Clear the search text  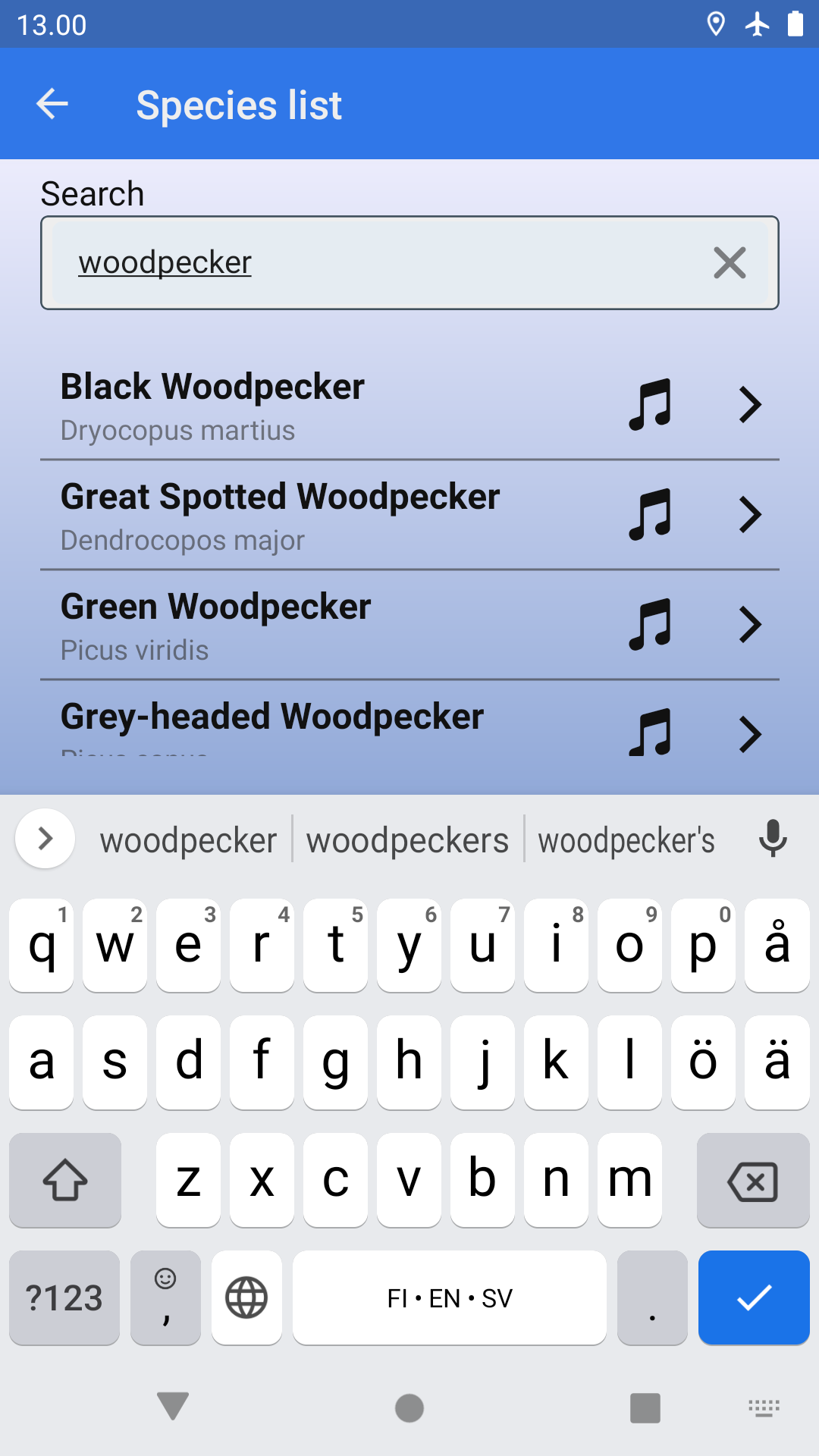coord(730,263)
